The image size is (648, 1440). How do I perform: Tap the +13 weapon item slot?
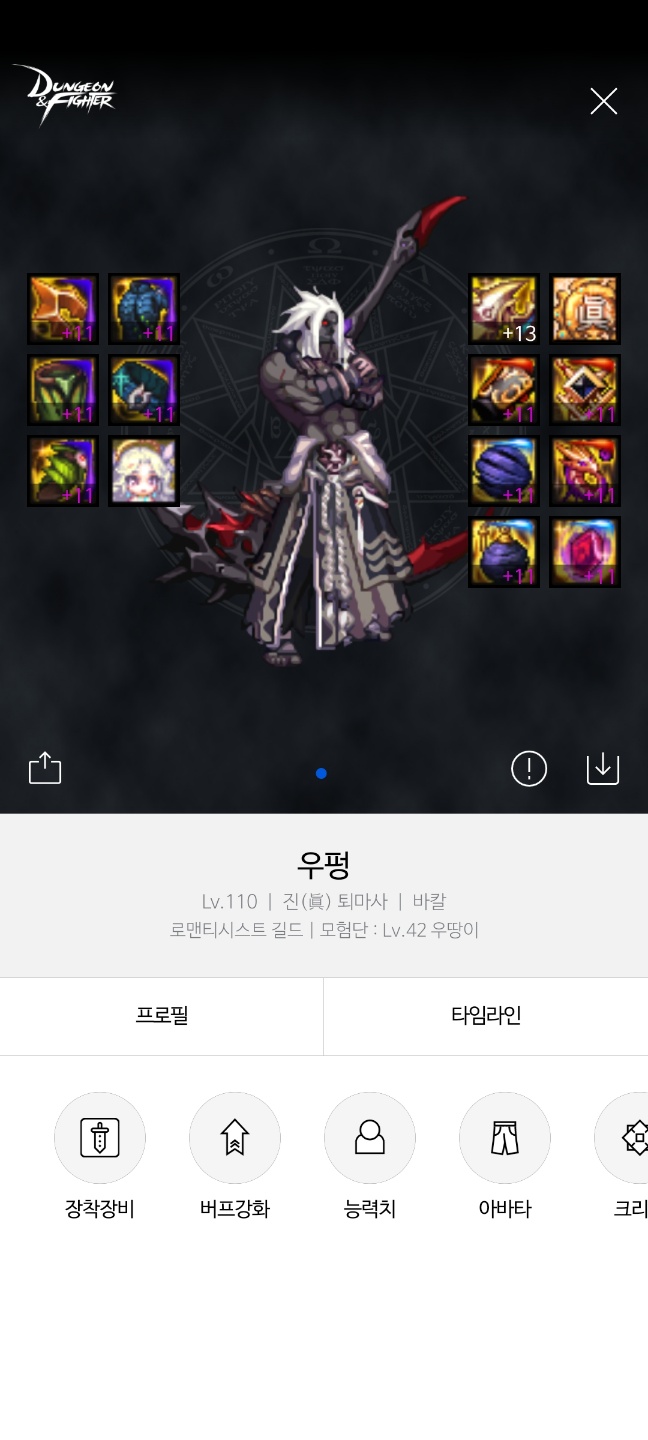tap(504, 309)
